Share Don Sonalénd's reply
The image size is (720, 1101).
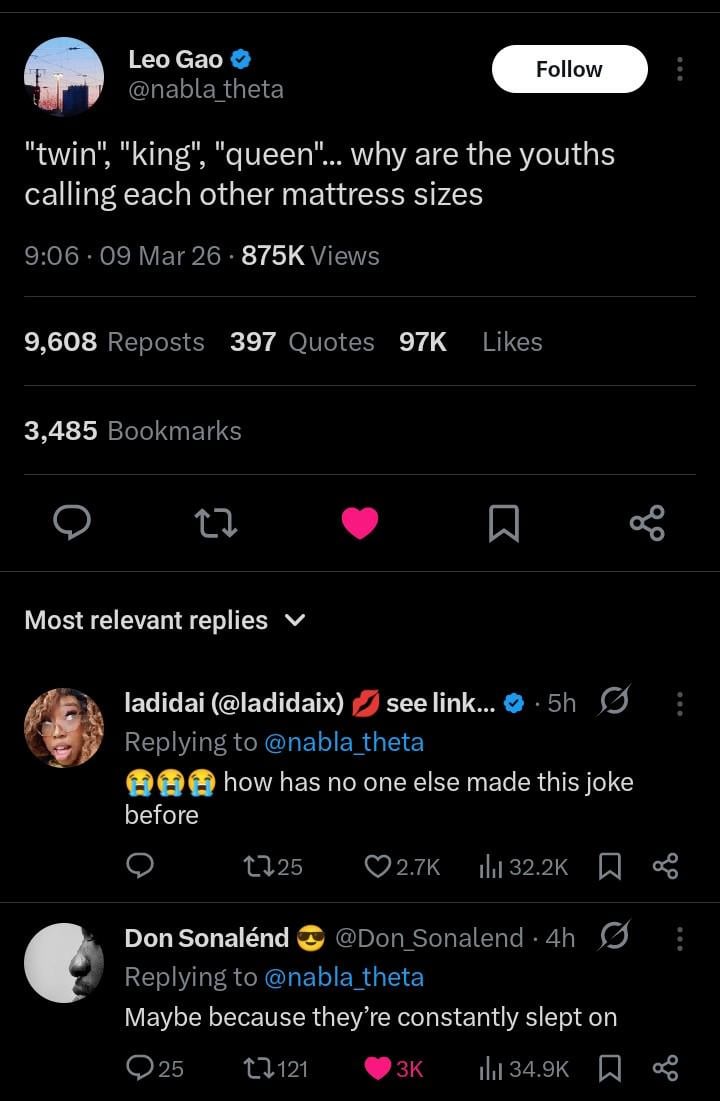click(665, 1069)
